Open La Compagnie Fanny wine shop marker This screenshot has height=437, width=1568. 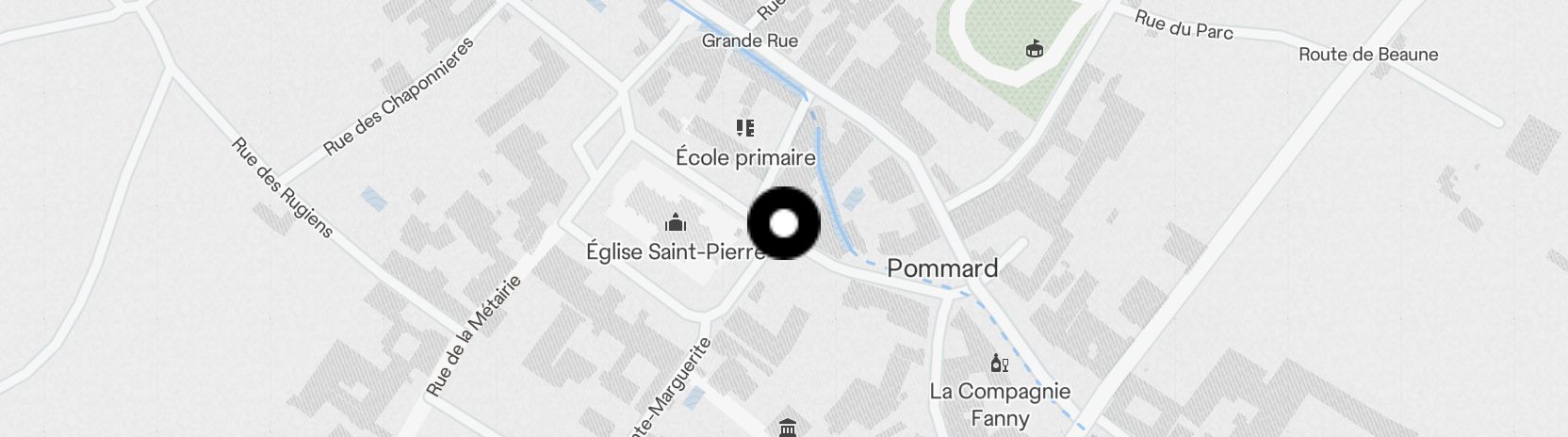coord(999,363)
